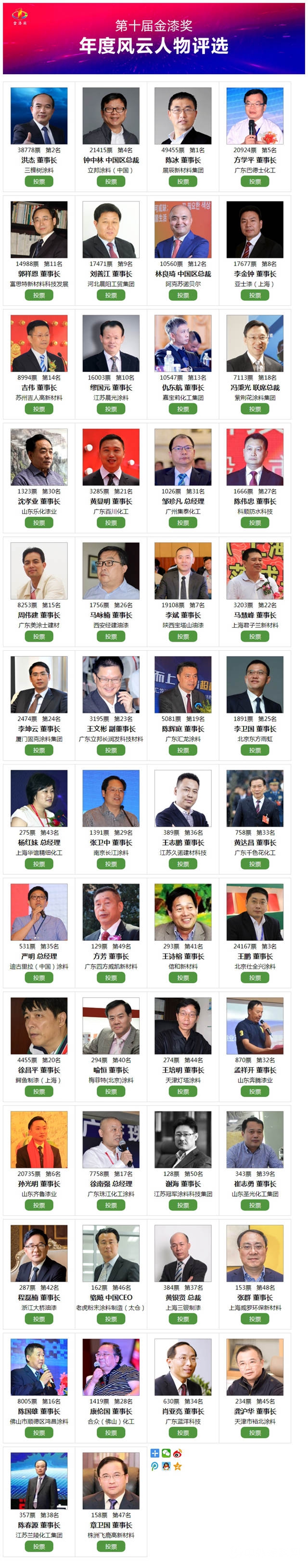Viewport: 308px width, 1568px height.
Task: Cast a vote for 钟中林 of 立邦涂料
Action: [111, 182]
